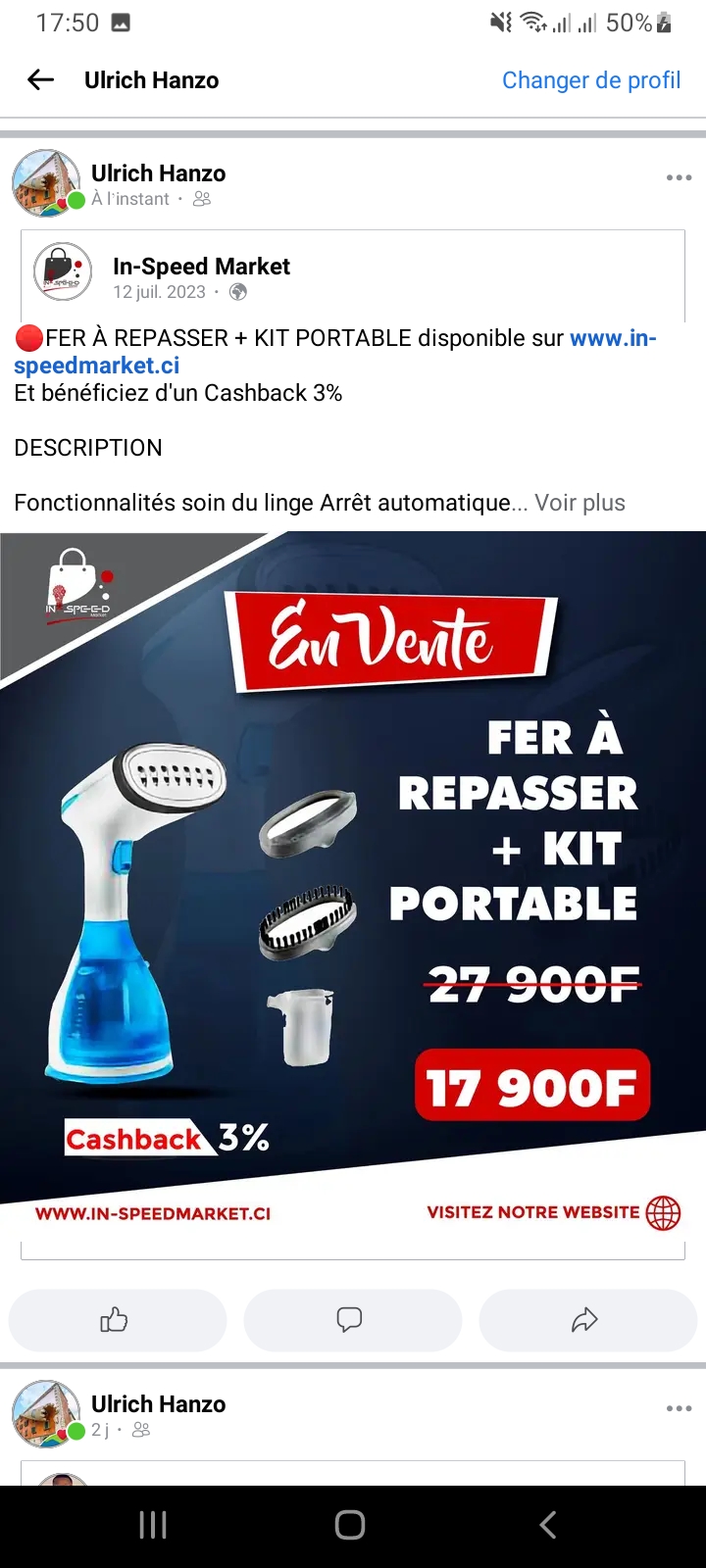Open the options menu on the 2 j post
The image size is (706, 1568).
point(679,1408)
